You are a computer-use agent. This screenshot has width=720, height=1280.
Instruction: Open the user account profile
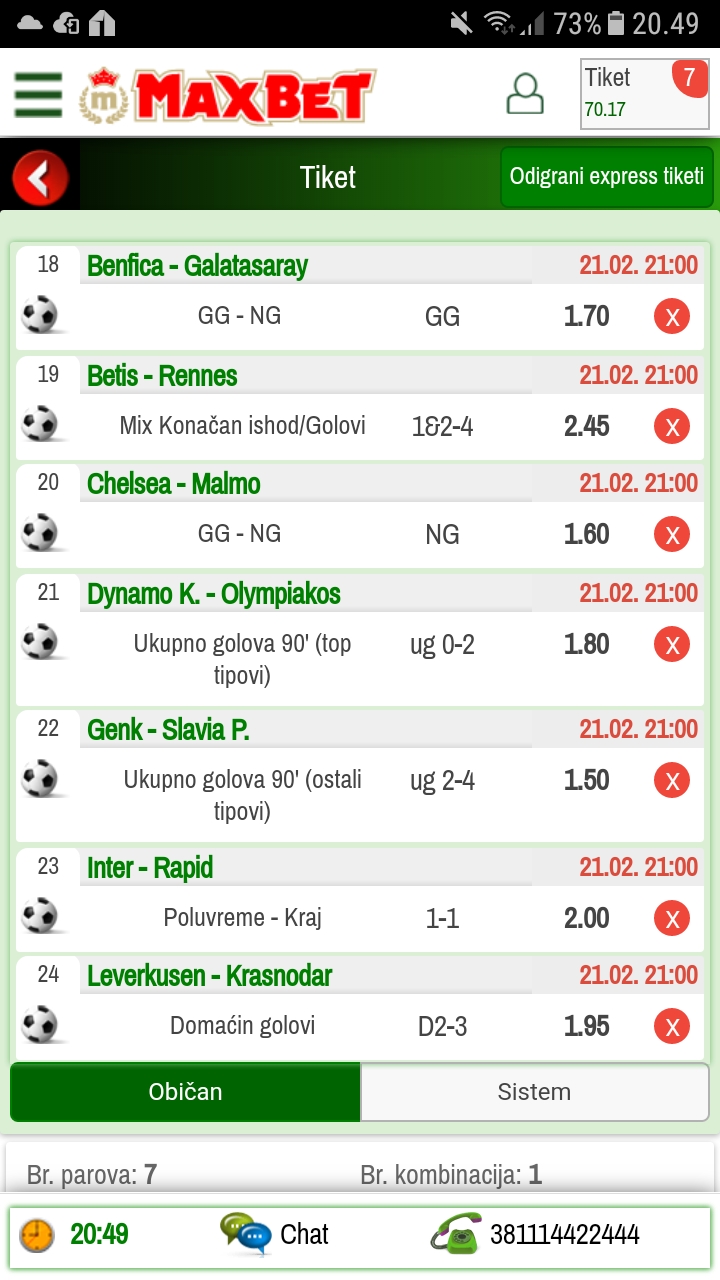click(x=525, y=94)
